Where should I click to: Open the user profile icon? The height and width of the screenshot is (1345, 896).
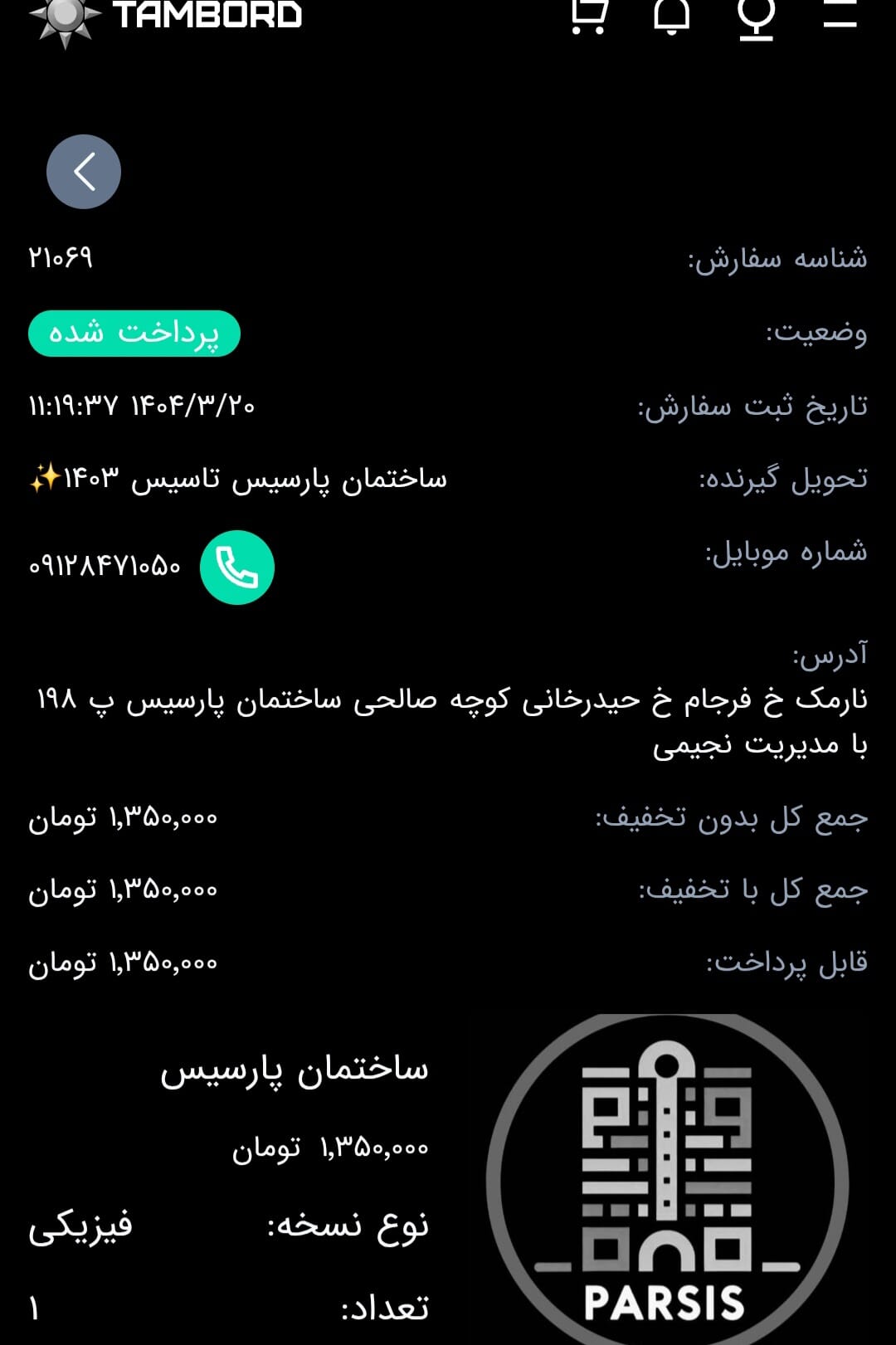coord(757,17)
